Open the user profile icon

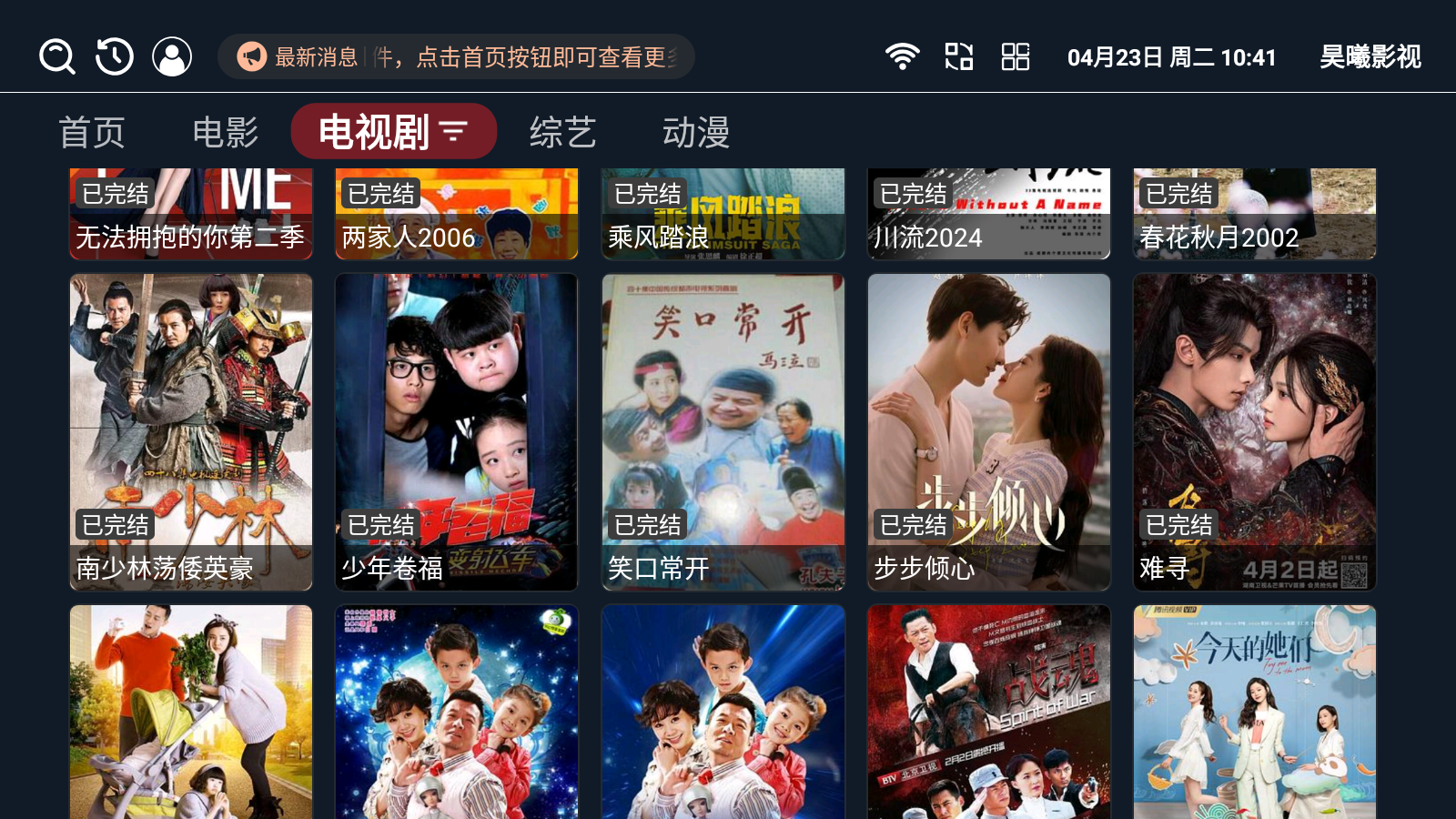[172, 56]
